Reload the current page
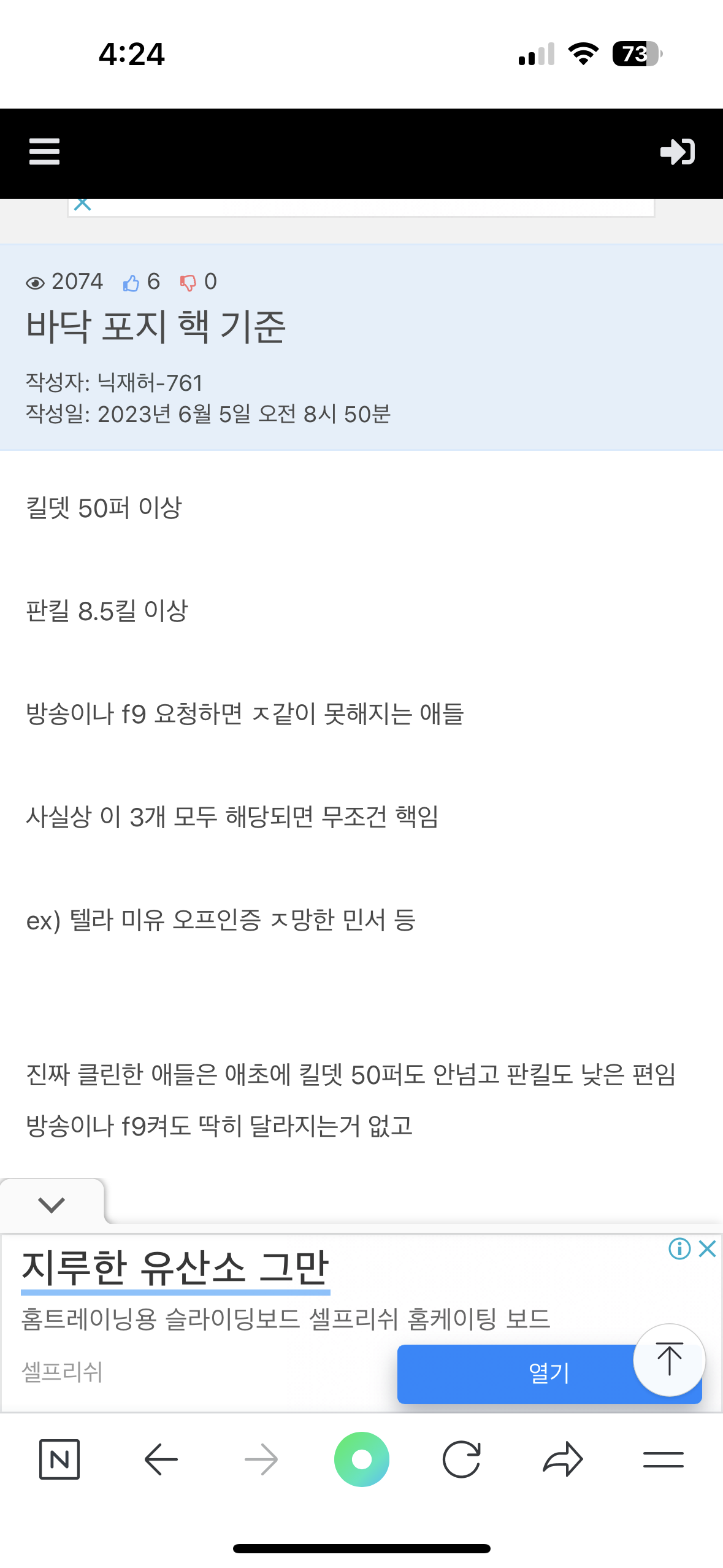 [x=462, y=1459]
